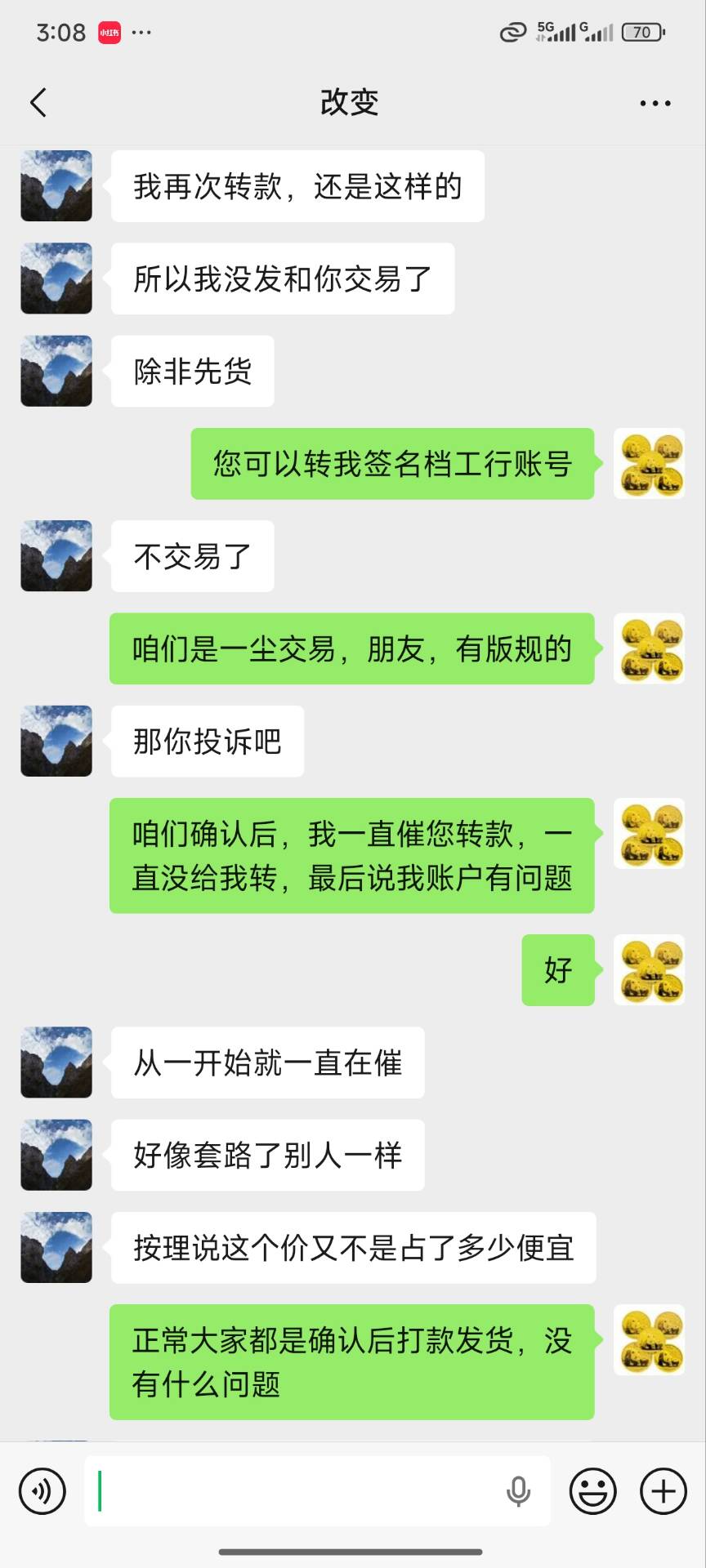Viewport: 706px width, 1568px height.
Task: Switch to voice message input
Action: click(x=42, y=1491)
